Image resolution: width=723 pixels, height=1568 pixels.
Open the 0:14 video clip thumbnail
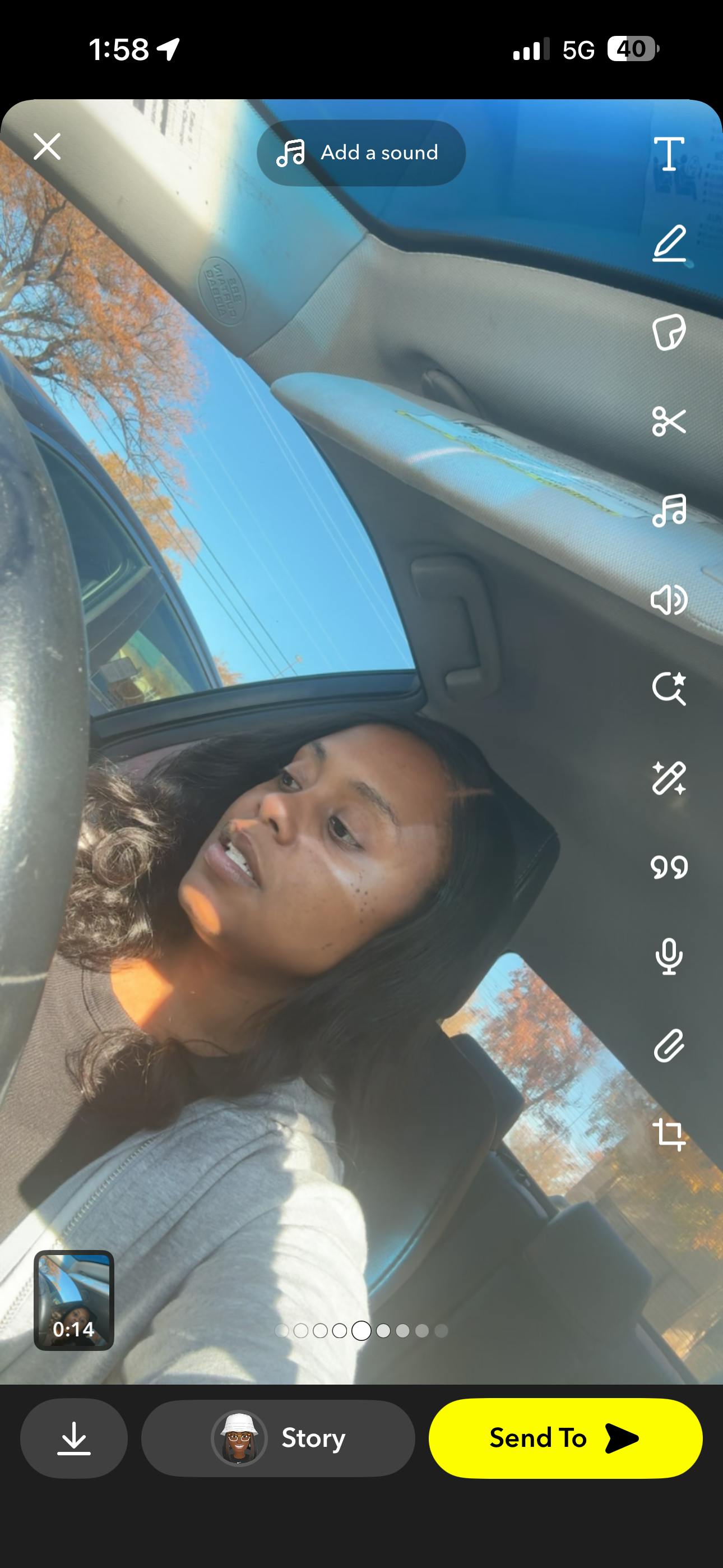pyautogui.click(x=73, y=1300)
